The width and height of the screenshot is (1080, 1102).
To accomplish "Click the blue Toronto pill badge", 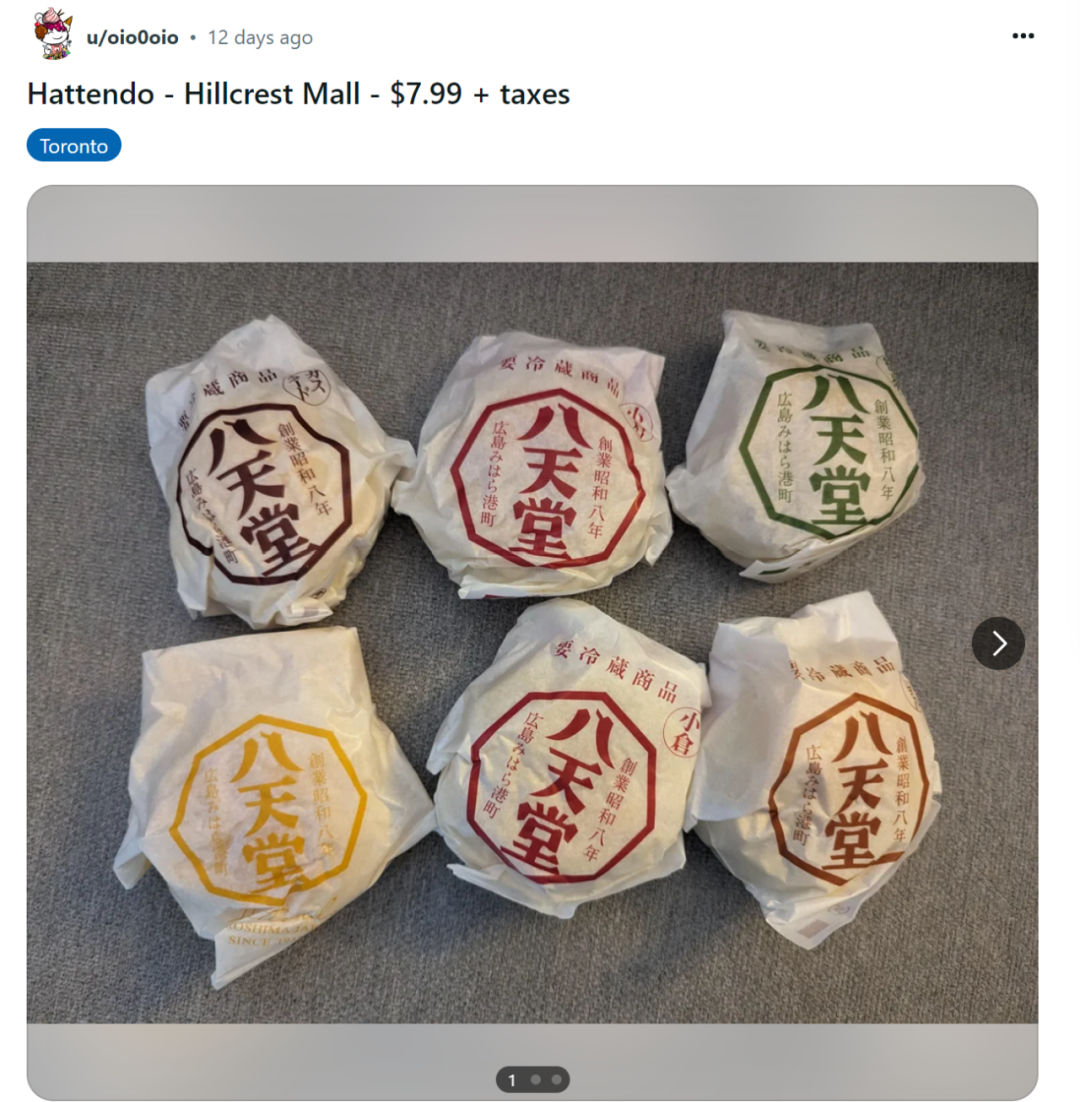I will (73, 145).
